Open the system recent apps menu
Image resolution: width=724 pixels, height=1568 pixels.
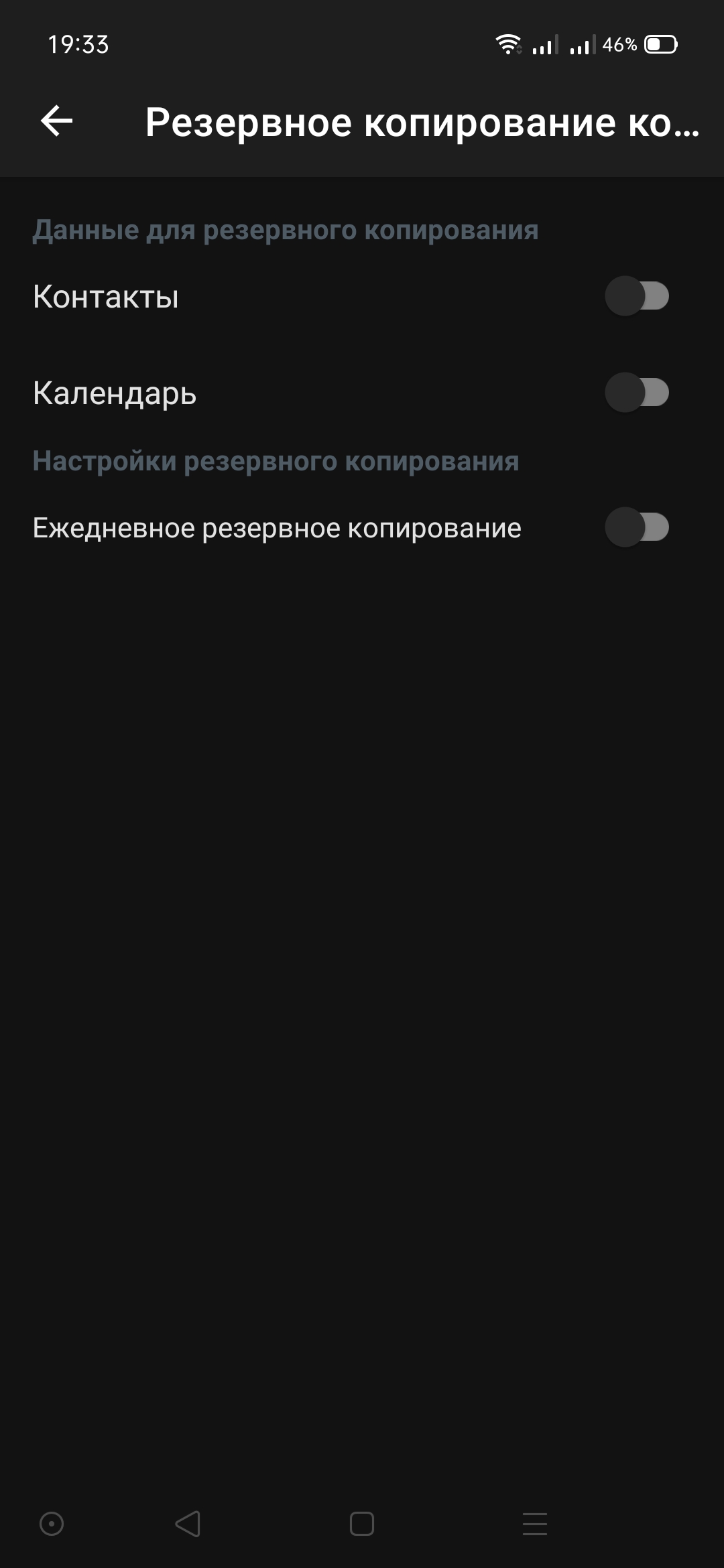click(534, 1524)
